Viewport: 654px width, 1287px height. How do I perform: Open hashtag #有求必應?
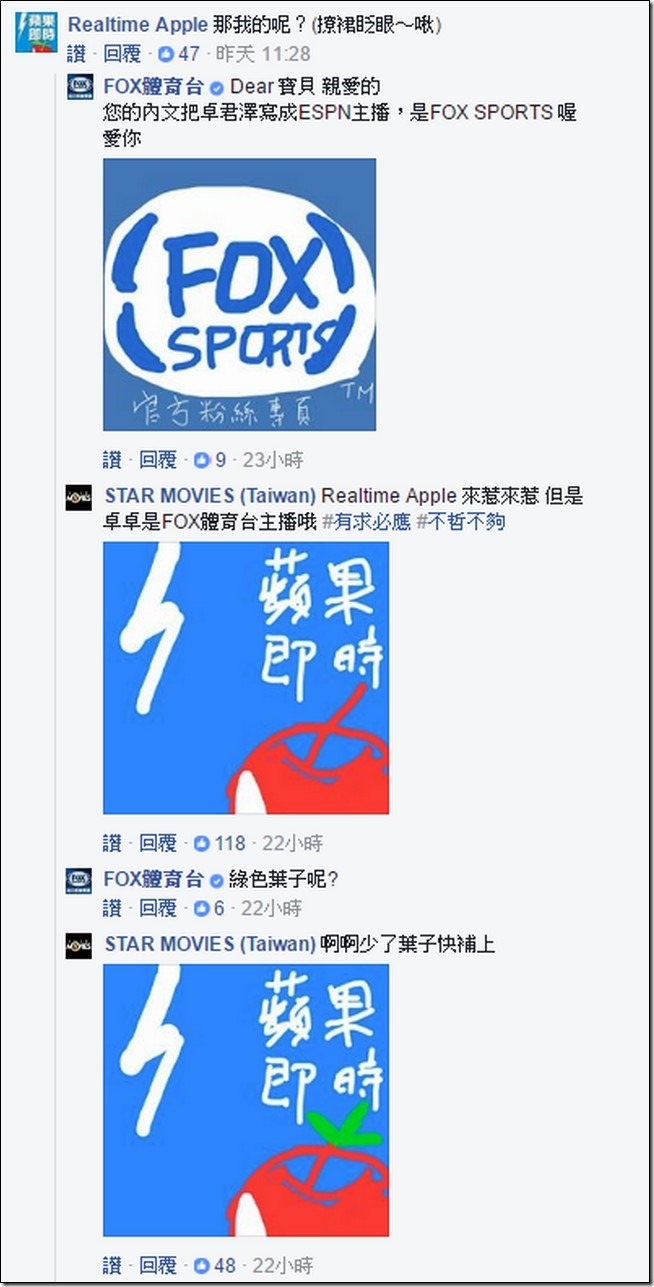366,522
